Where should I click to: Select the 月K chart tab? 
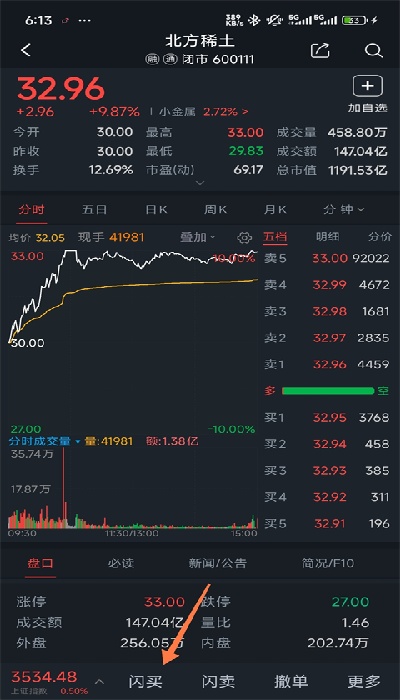[x=275, y=209]
